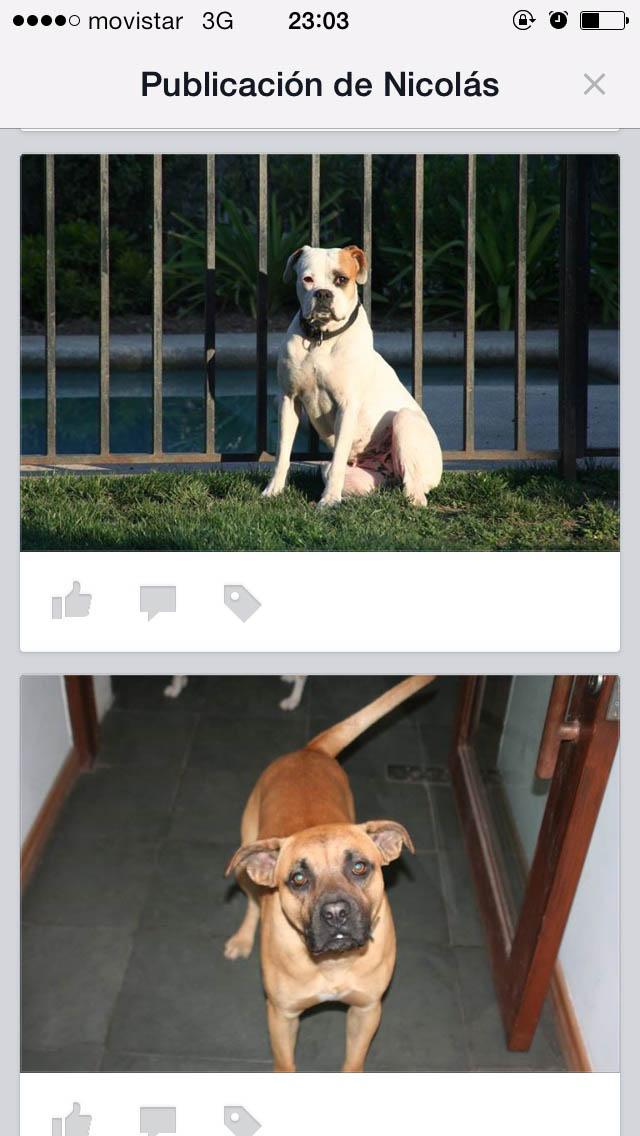
Task: Like the brown dog photo
Action: (72, 1121)
